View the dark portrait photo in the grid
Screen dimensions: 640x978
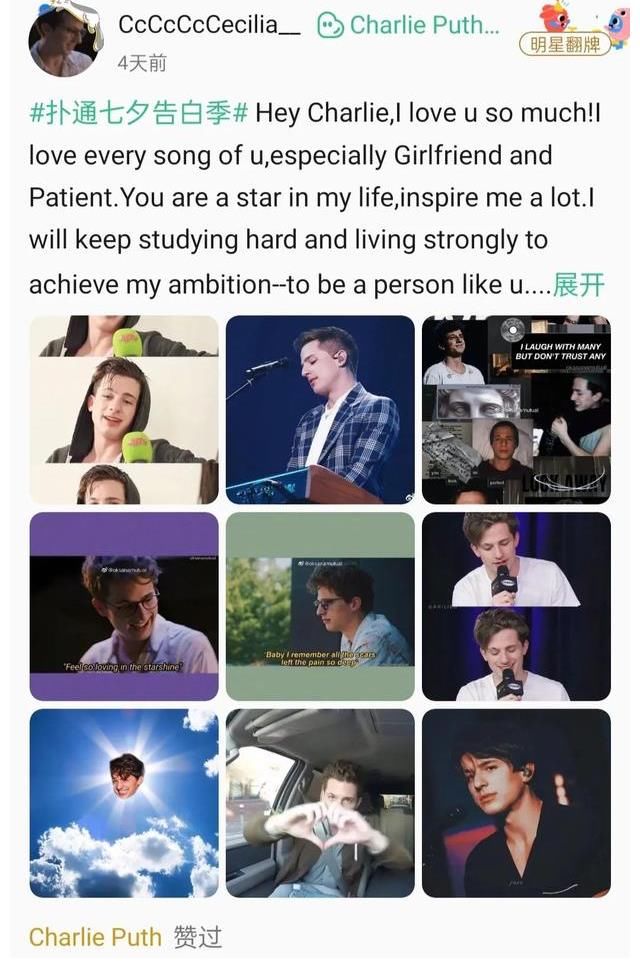[516, 802]
